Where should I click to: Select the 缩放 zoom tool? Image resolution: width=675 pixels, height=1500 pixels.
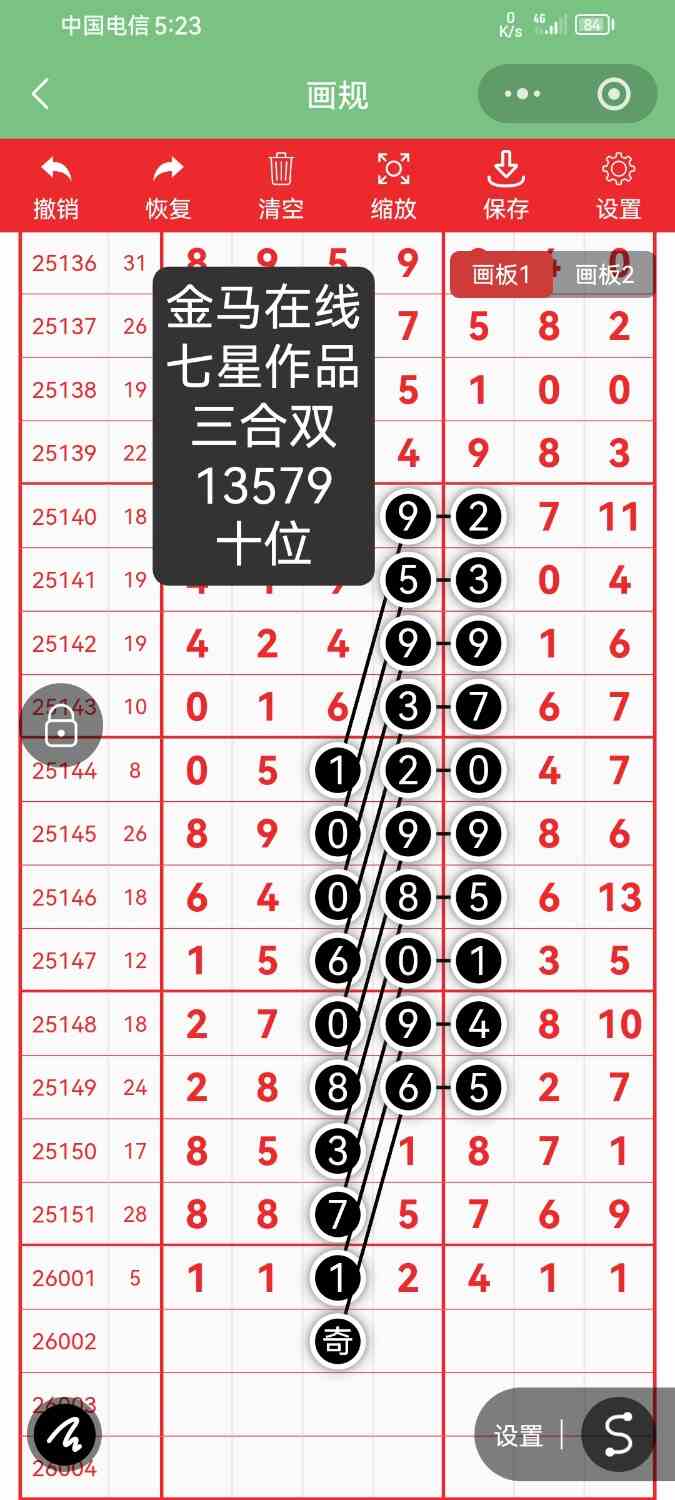tap(394, 187)
